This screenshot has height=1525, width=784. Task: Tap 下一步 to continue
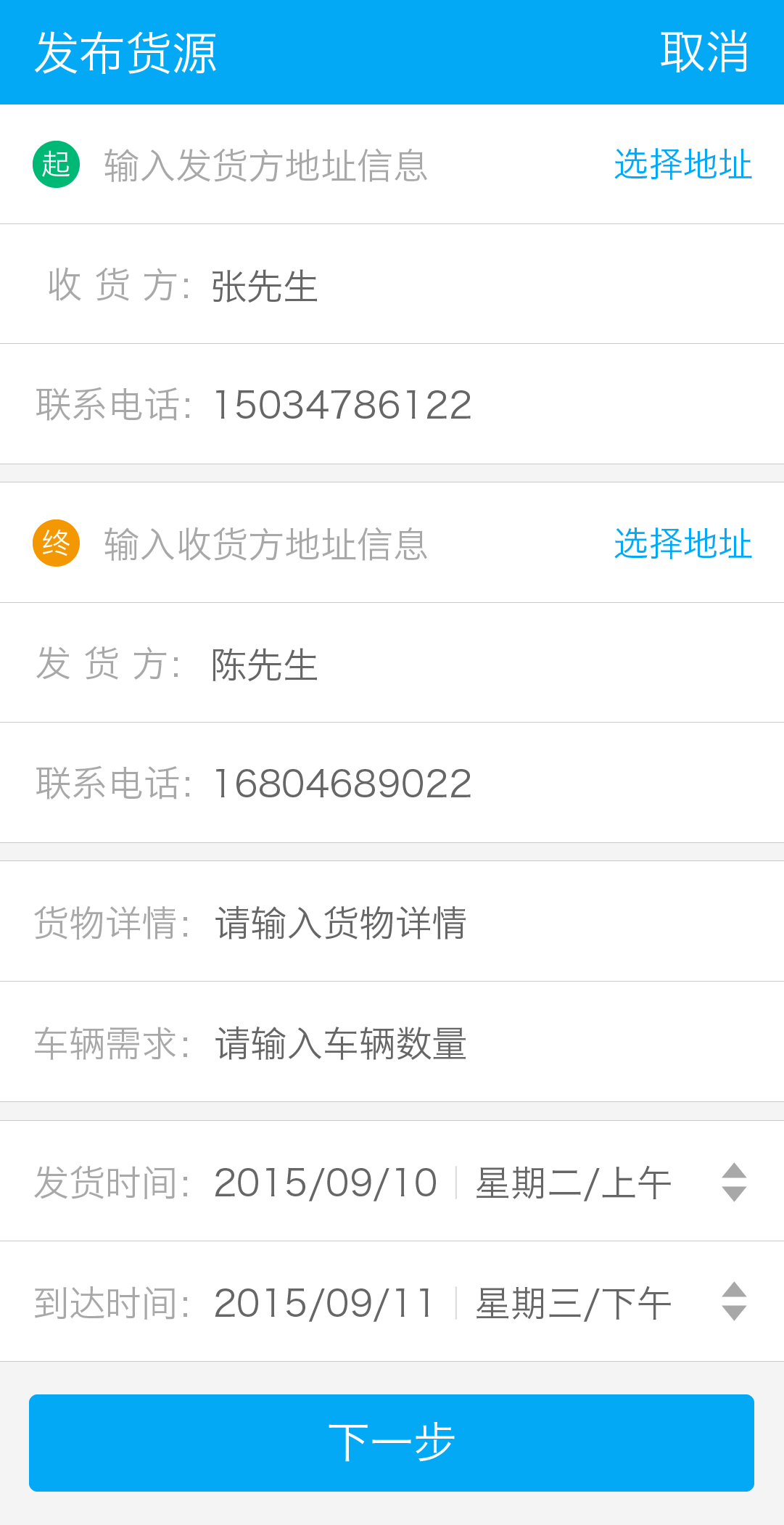[x=392, y=1443]
